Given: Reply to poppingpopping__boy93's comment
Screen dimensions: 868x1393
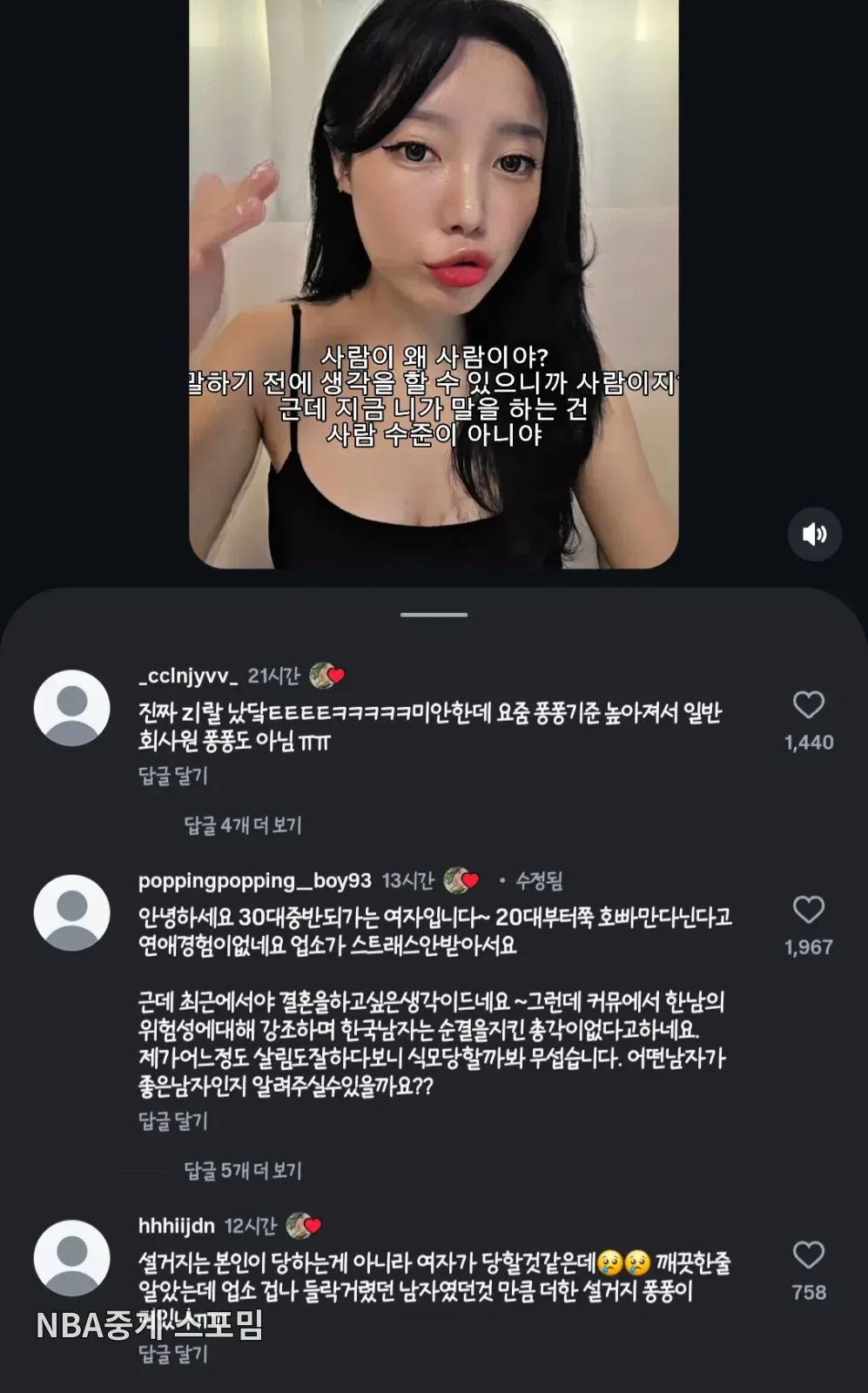Looking at the screenshot, I should (173, 1120).
